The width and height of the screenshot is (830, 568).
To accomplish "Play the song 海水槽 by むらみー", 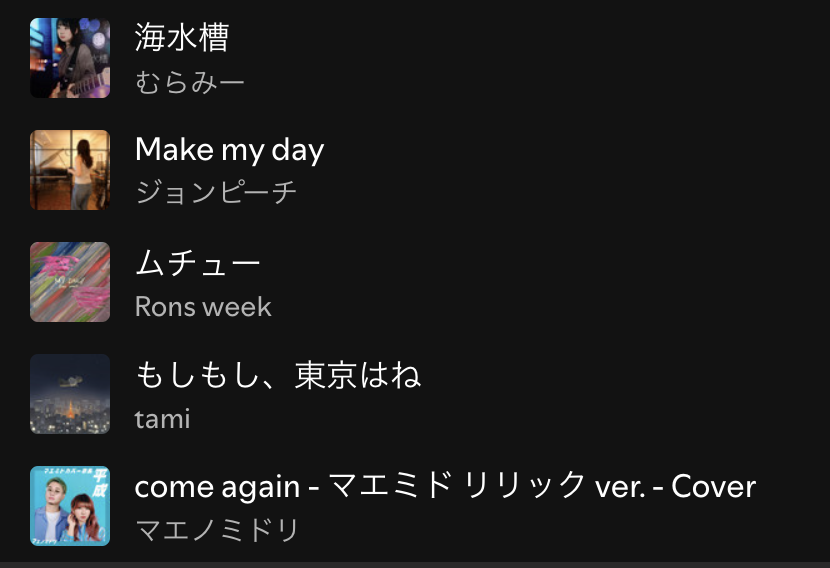I will point(415,58).
